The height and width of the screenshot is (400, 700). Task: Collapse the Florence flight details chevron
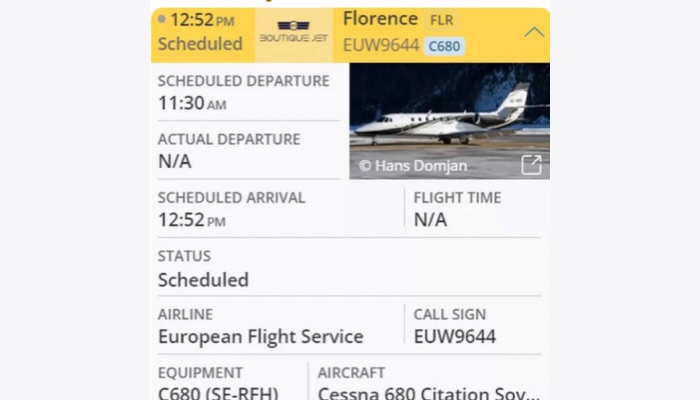click(x=534, y=32)
